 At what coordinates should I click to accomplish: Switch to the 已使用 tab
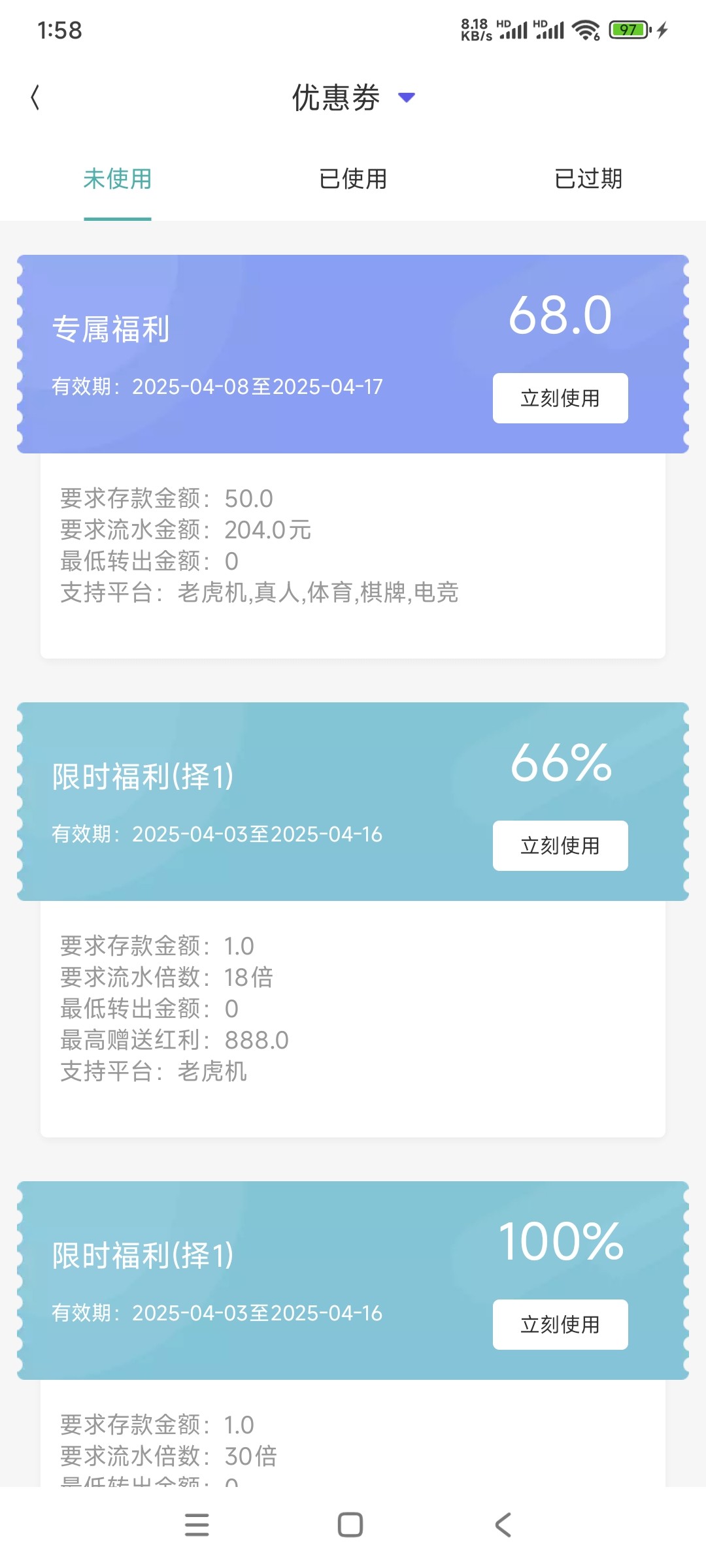[353, 178]
